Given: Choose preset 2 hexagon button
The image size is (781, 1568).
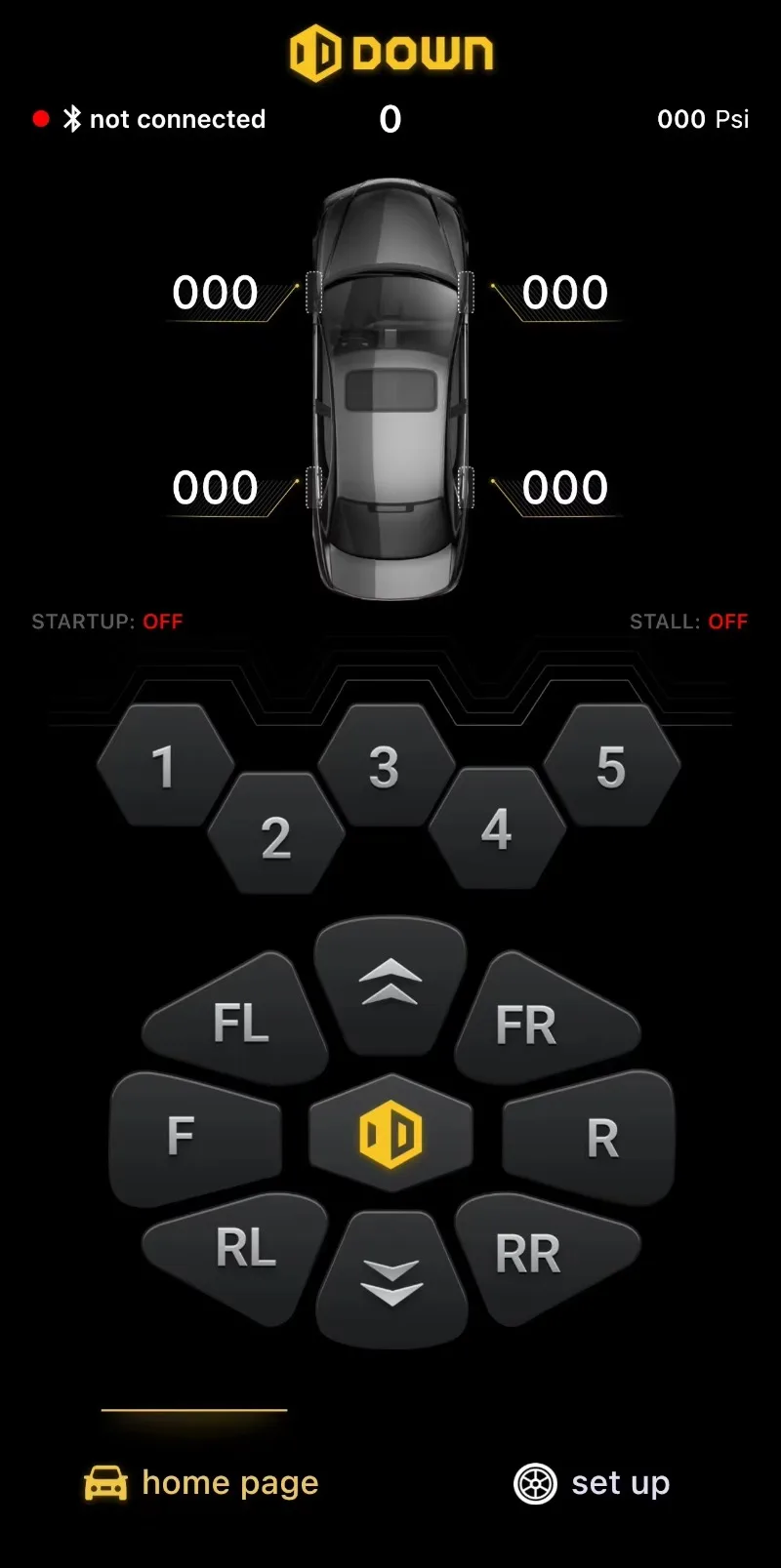Looking at the screenshot, I should point(276,836).
